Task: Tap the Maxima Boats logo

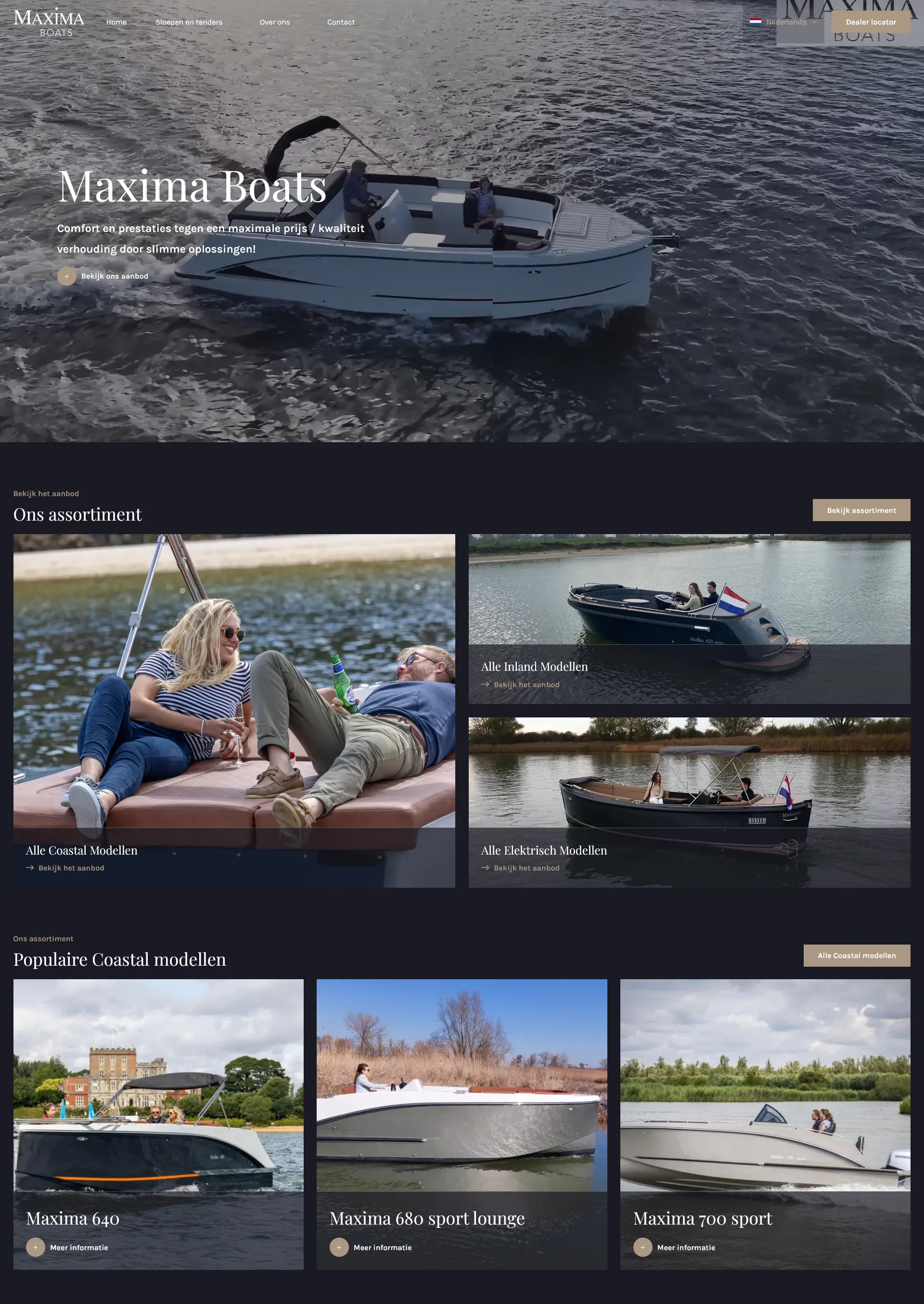Action: (48, 22)
